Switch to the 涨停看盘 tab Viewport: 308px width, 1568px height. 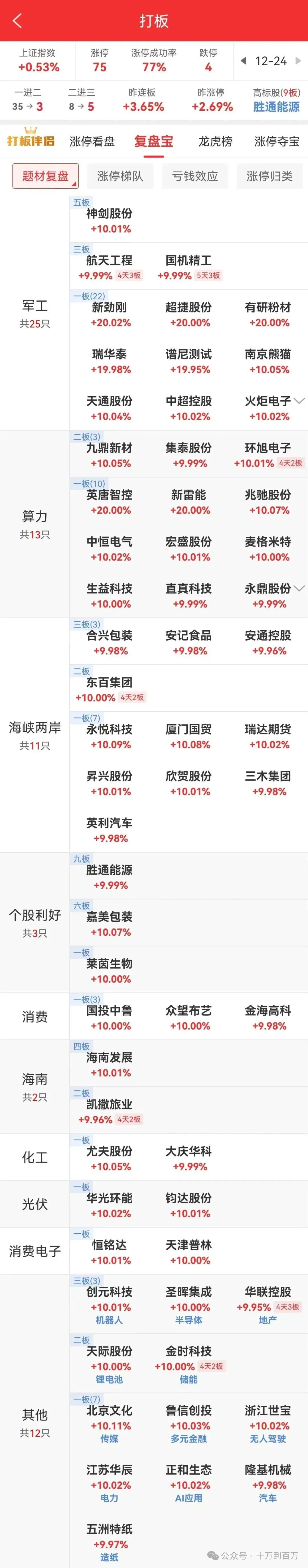(92, 142)
